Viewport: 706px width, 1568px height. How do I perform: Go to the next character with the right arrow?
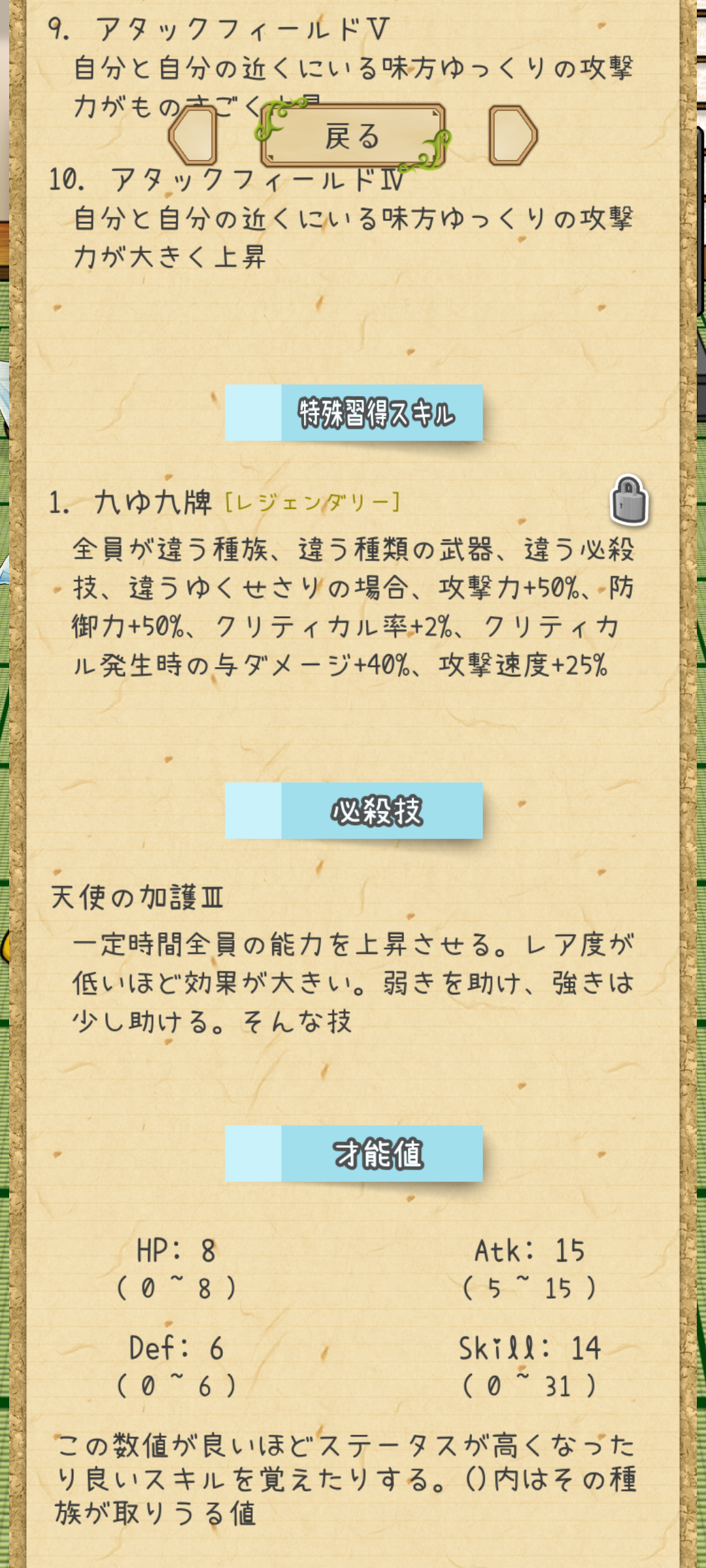(513, 135)
